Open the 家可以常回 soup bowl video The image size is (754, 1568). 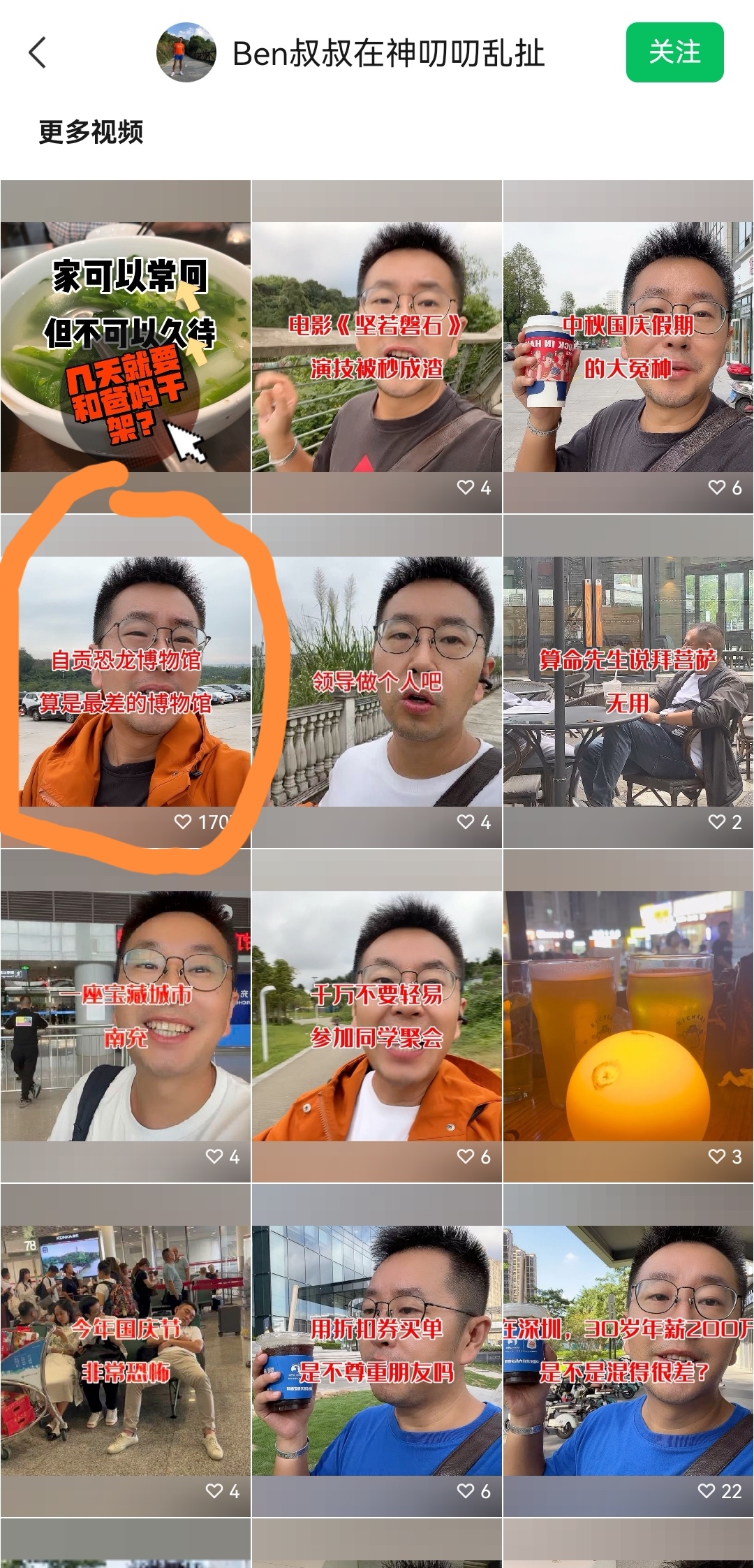(126, 347)
